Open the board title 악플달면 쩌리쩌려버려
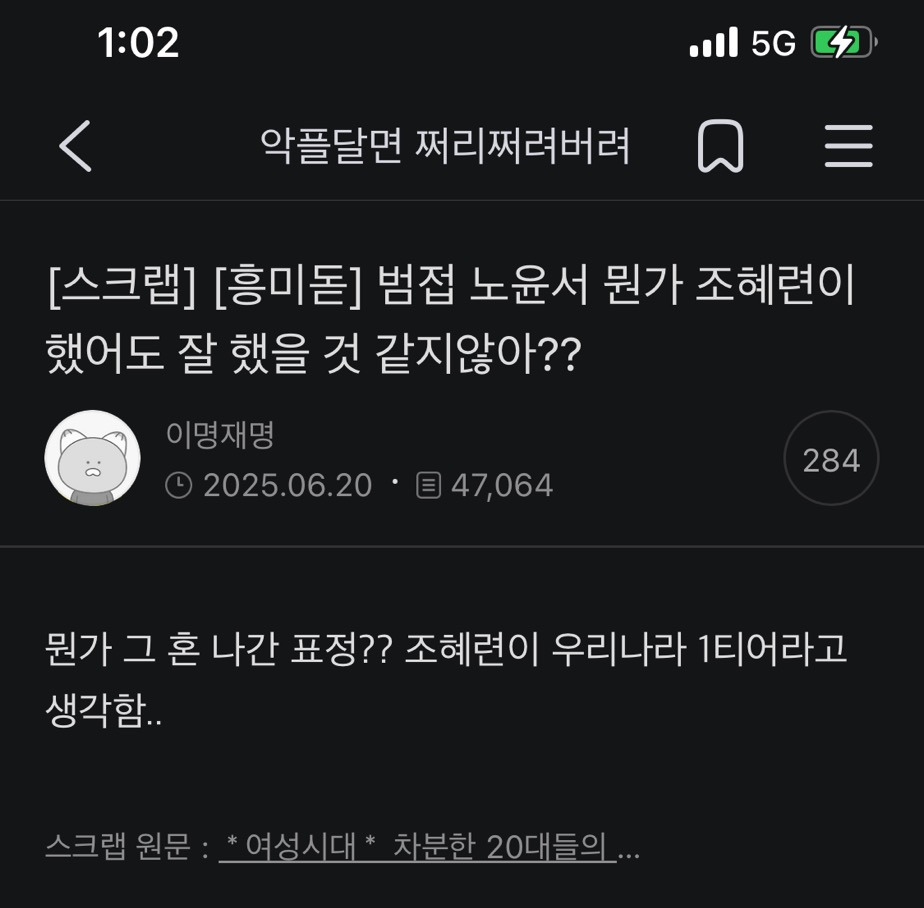 445,146
